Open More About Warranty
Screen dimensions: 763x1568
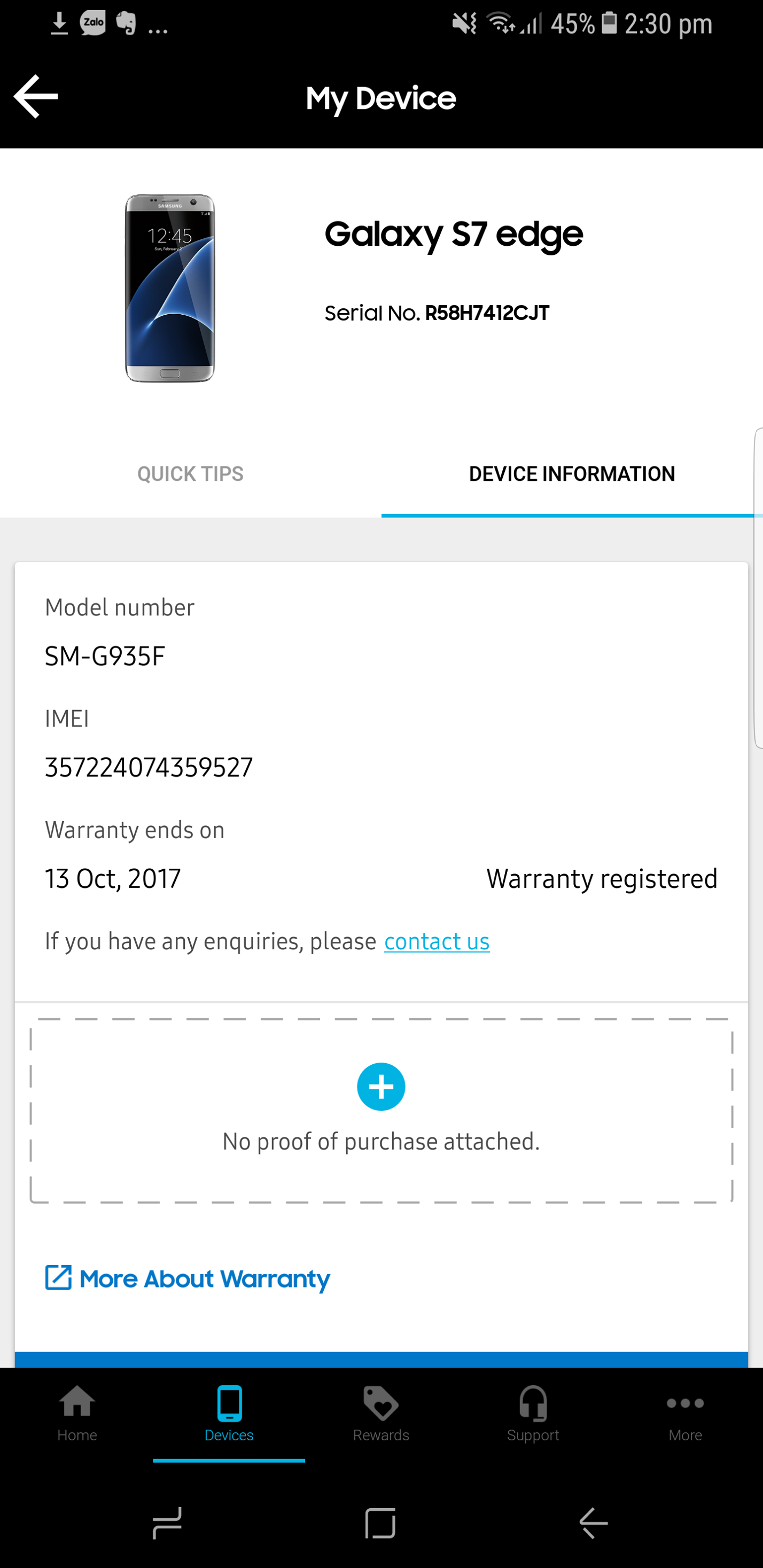[x=188, y=1278]
